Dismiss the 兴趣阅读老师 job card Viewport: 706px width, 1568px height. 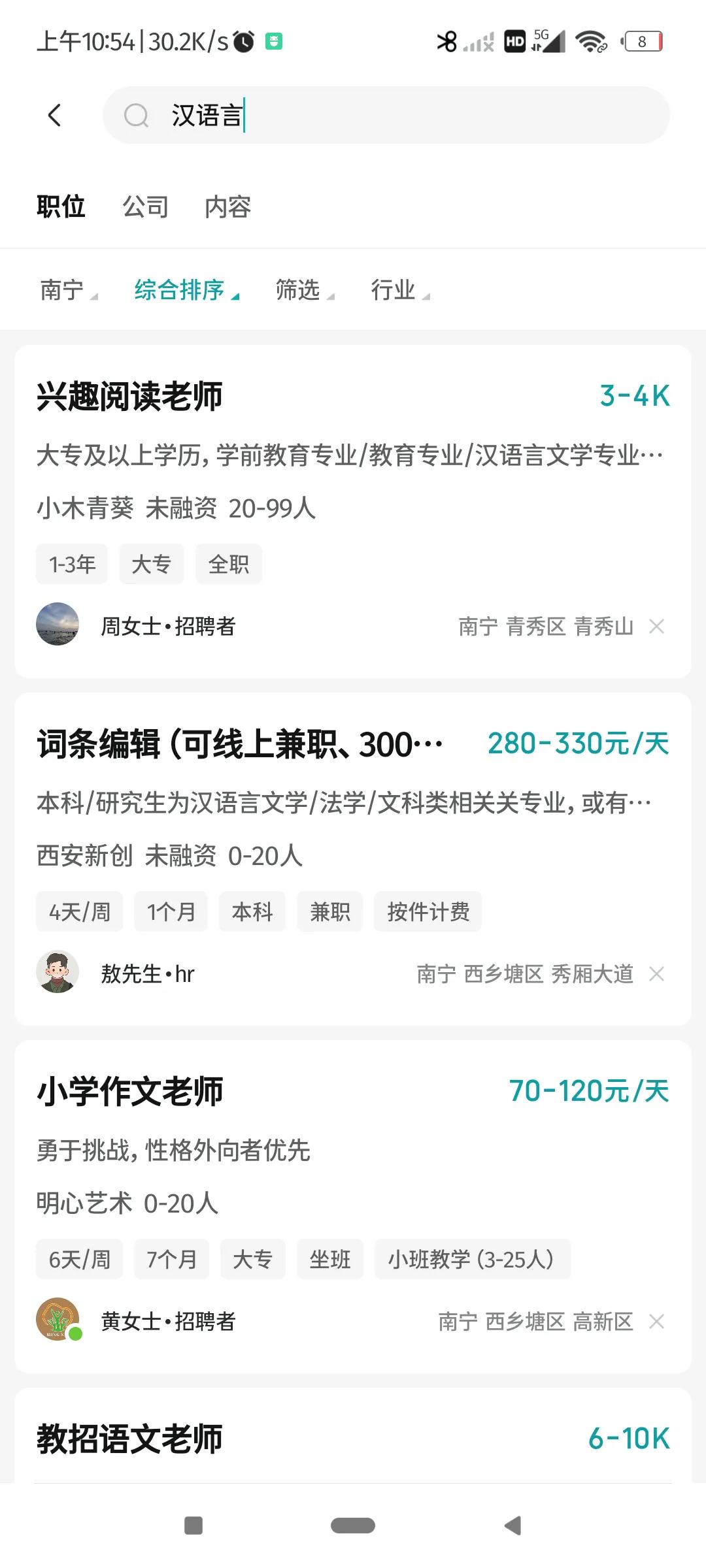(x=657, y=626)
